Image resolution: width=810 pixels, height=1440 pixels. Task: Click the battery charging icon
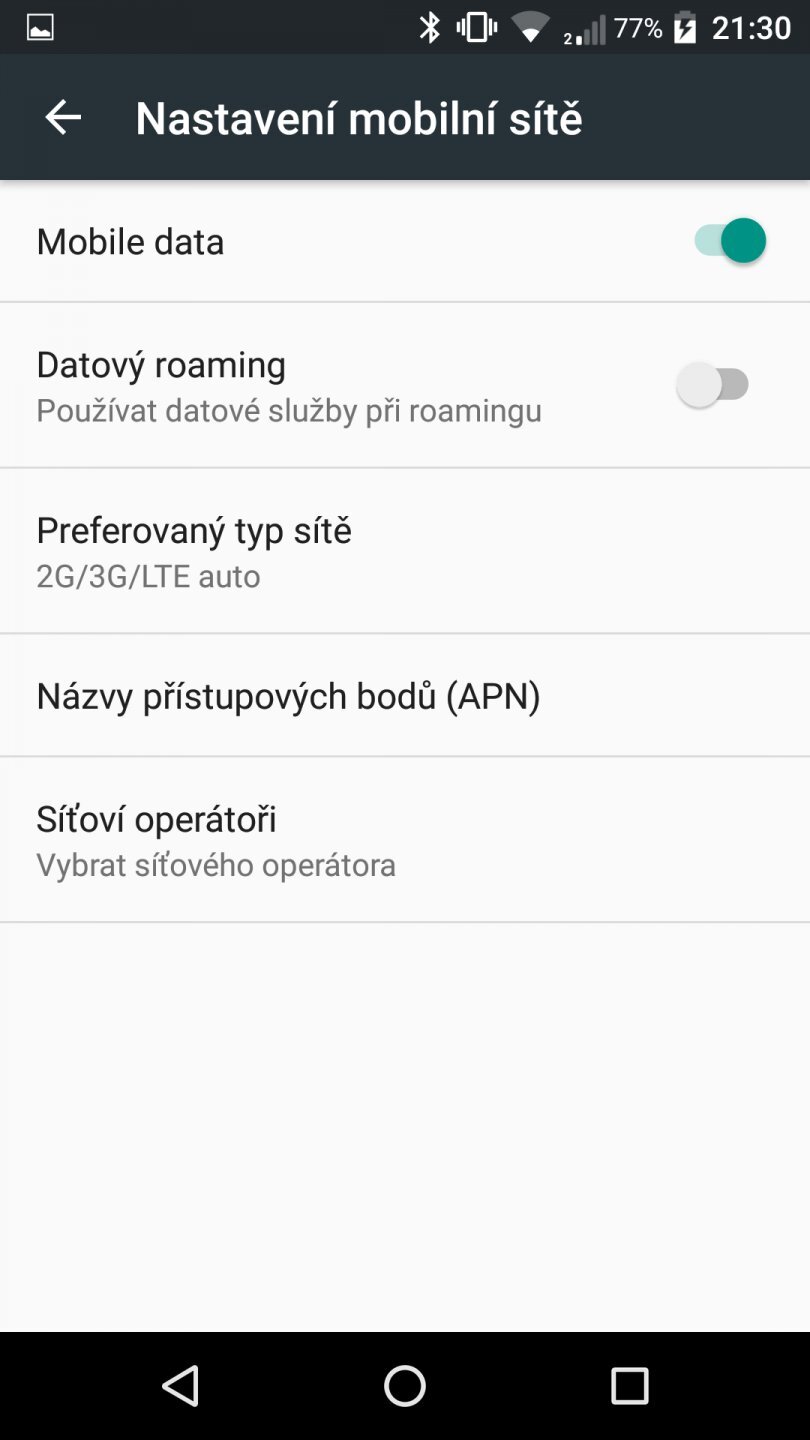[684, 27]
